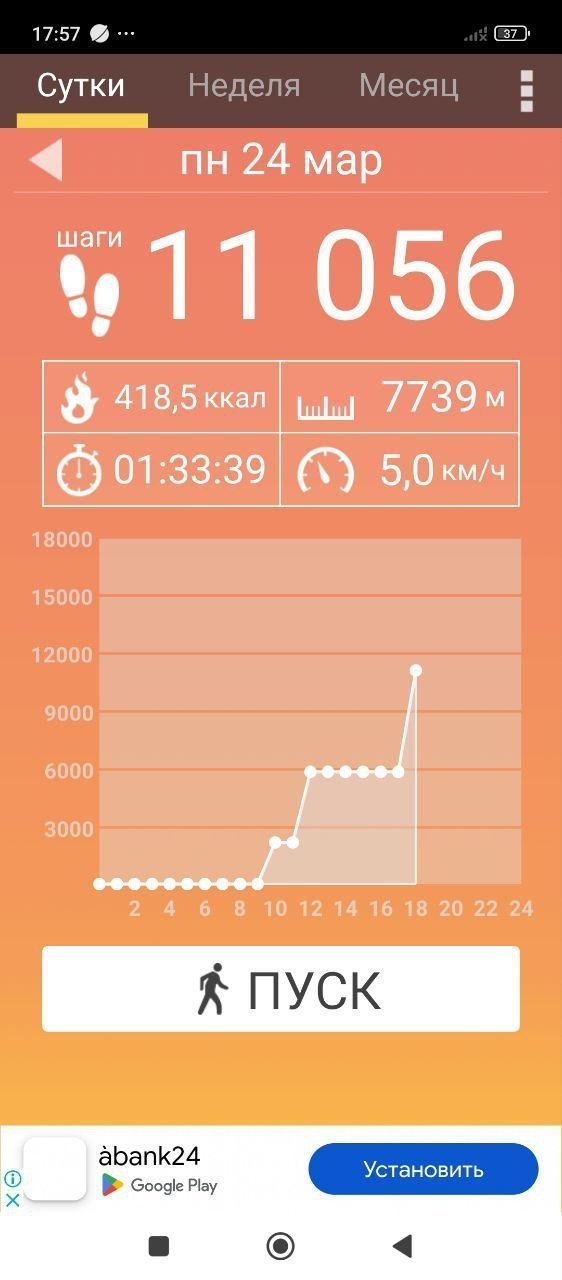Go back with system back button
This screenshot has width=562, height=1280.
click(402, 1245)
